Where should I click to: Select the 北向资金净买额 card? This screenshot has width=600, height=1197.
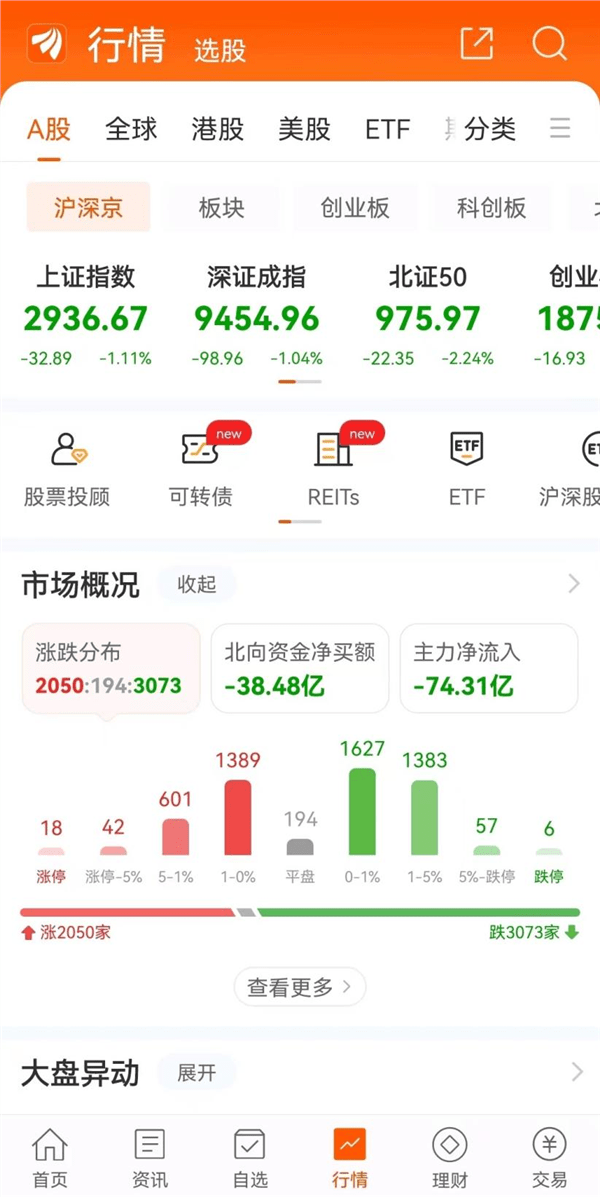click(300, 668)
